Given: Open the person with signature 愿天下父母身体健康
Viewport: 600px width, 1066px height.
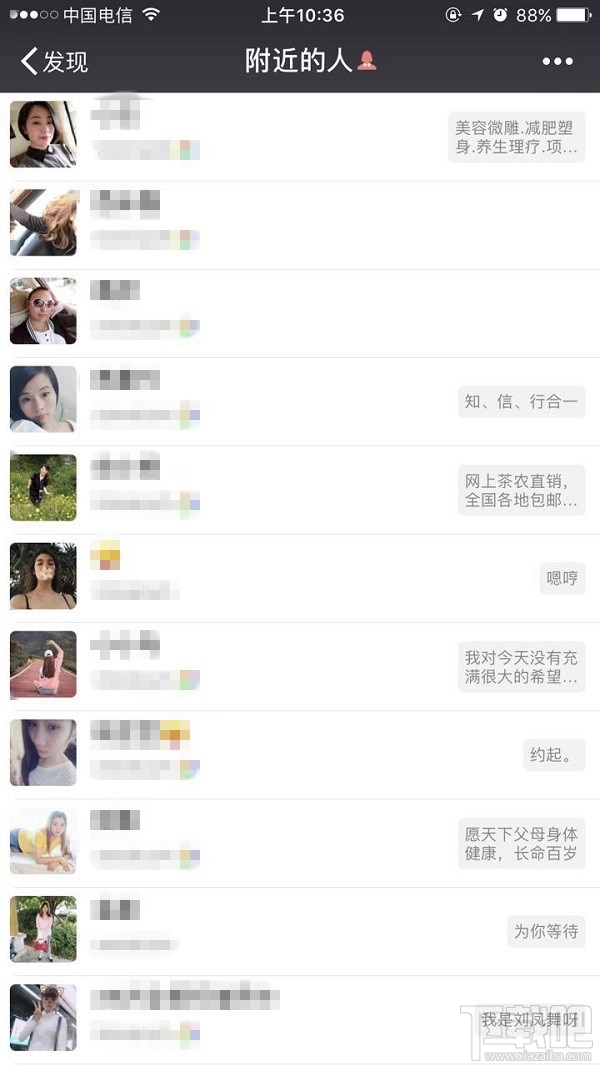Looking at the screenshot, I should coord(300,842).
